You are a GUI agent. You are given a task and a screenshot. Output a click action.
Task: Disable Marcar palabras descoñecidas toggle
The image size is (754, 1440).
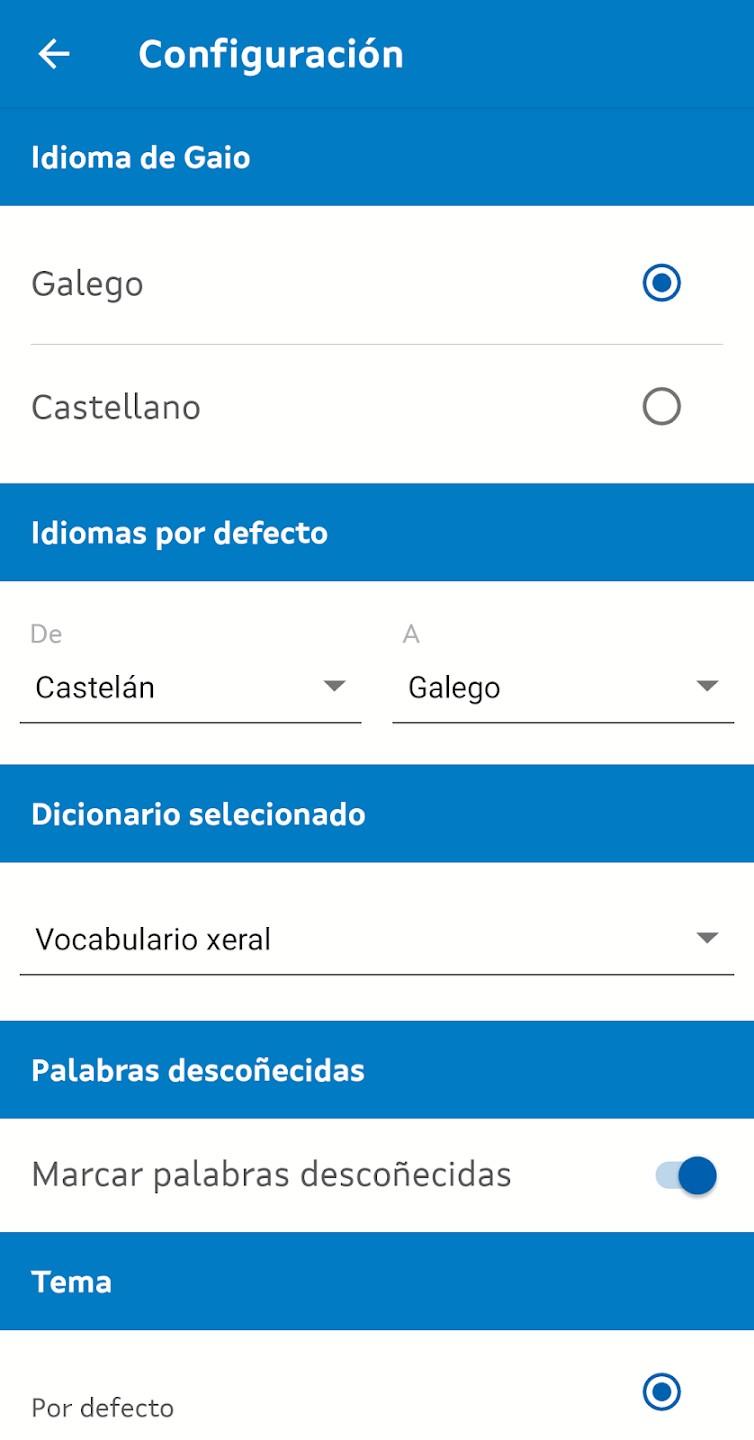[683, 1175]
